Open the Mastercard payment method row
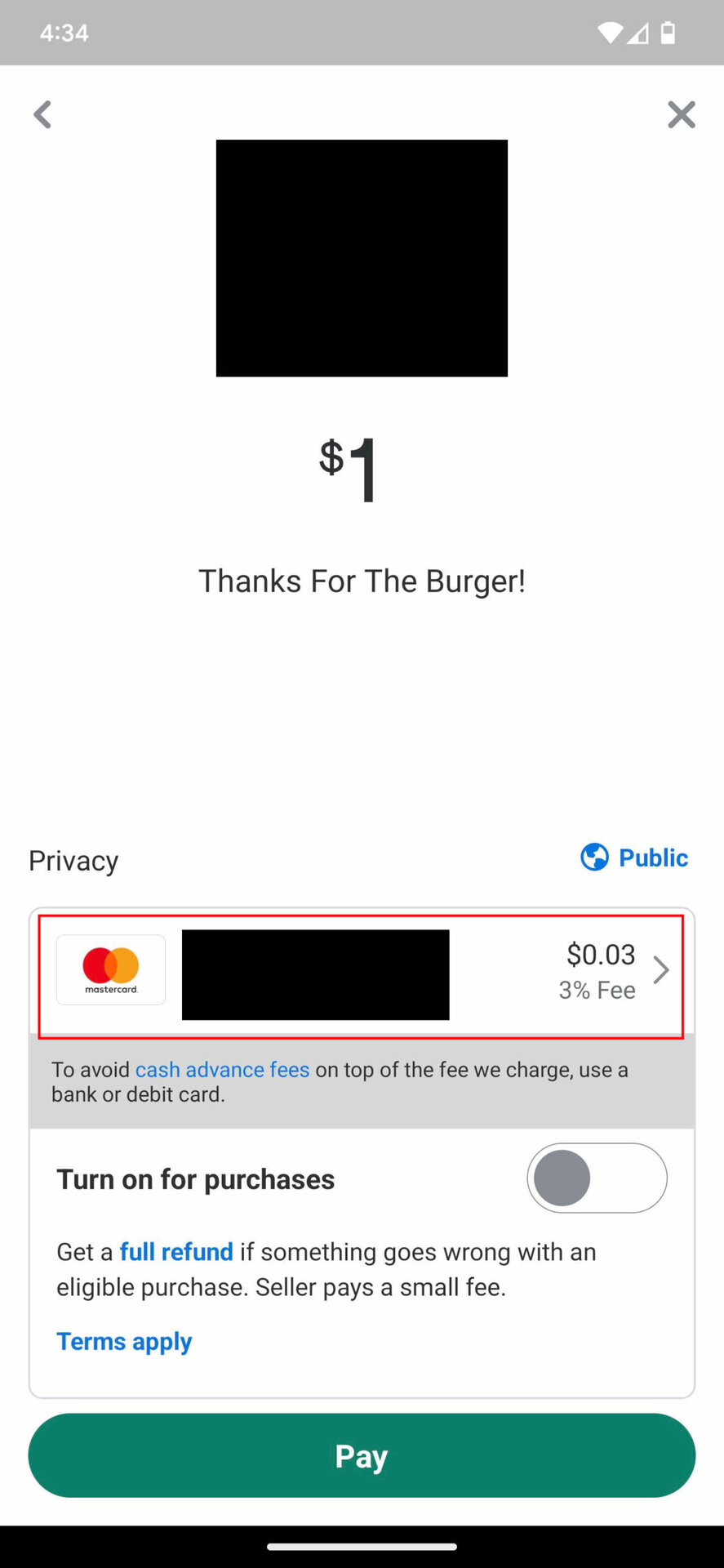This screenshot has height=1568, width=724. (x=361, y=975)
